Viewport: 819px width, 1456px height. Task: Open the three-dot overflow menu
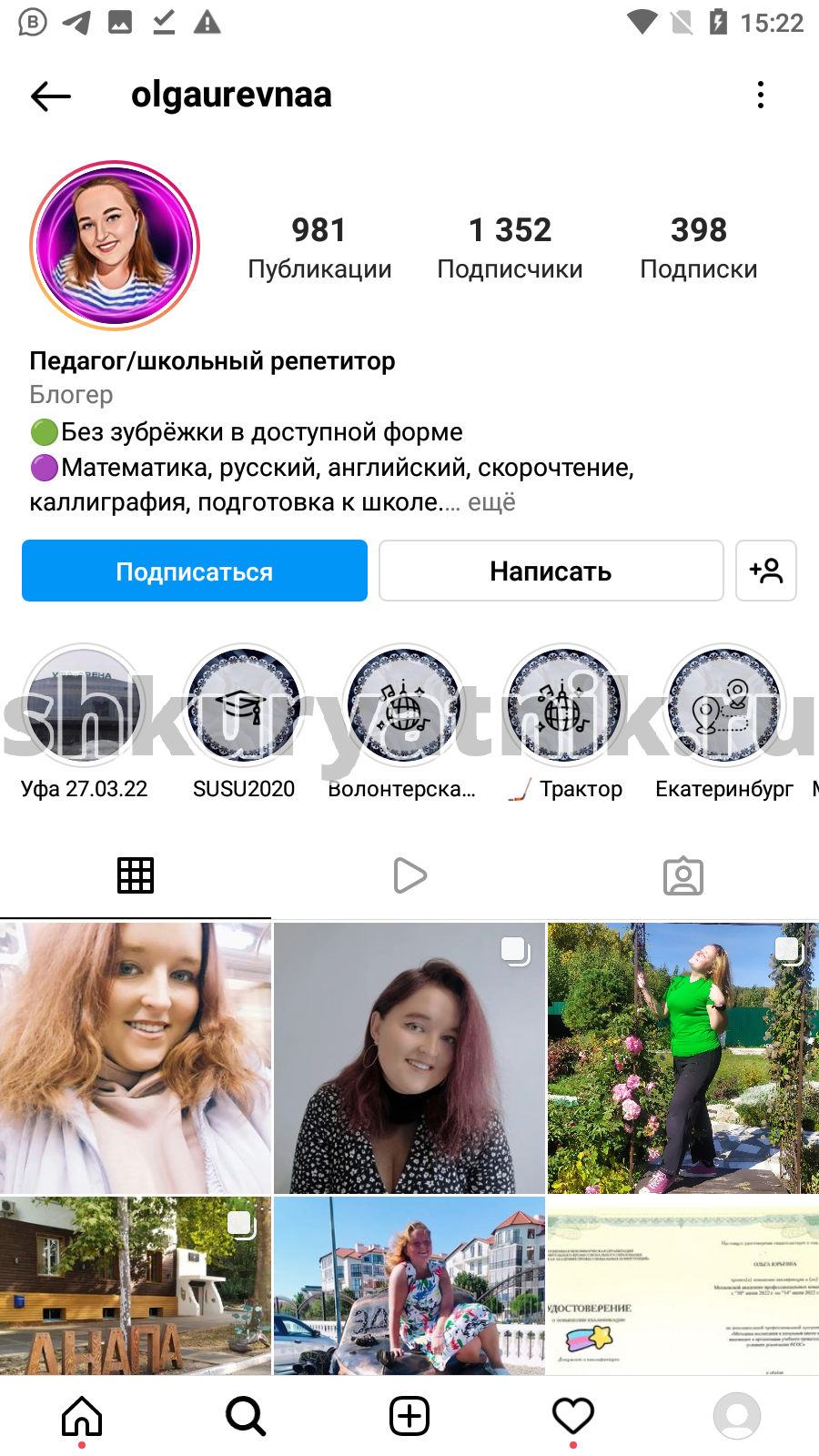tap(761, 95)
